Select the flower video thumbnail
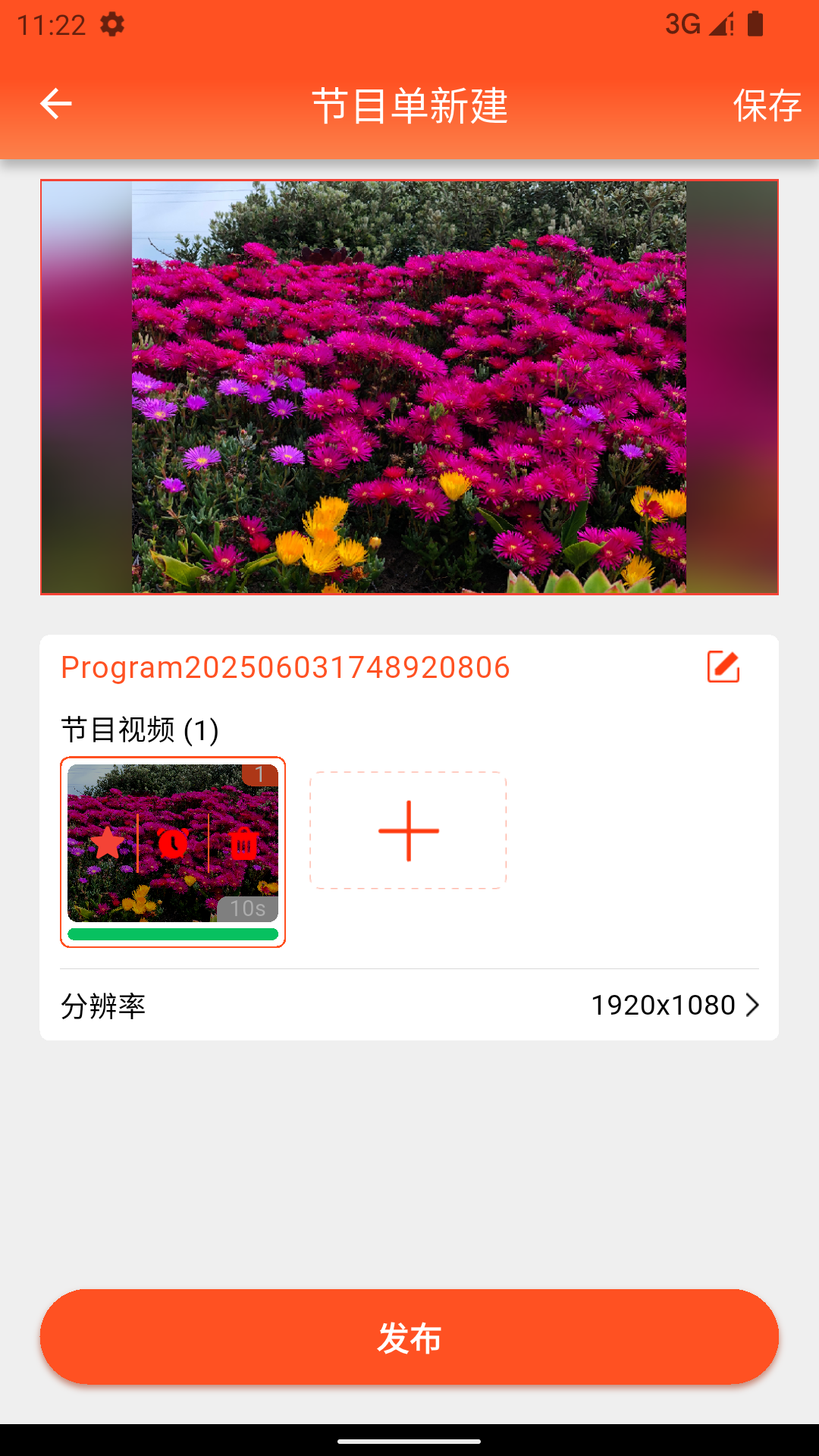 (x=173, y=851)
